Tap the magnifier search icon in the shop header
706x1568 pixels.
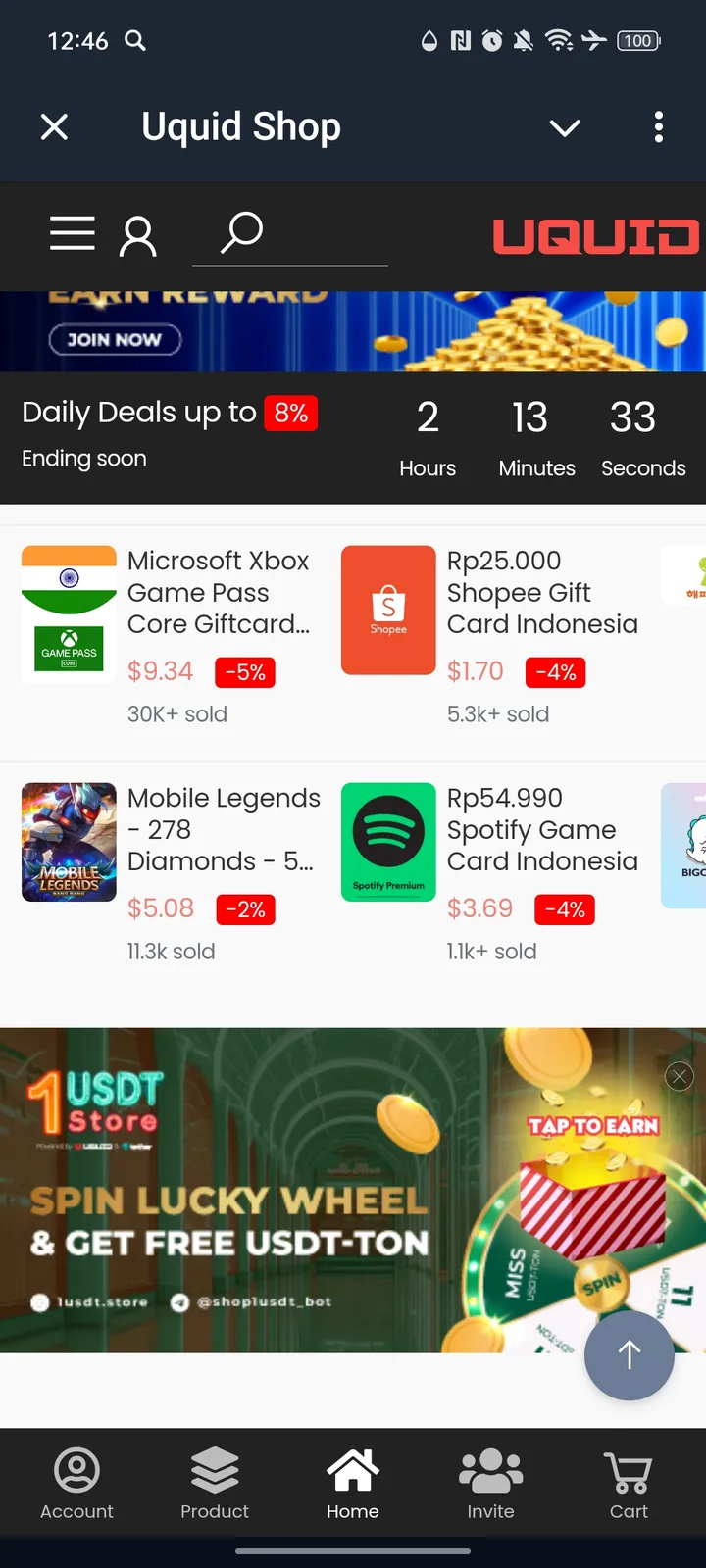[x=238, y=233]
